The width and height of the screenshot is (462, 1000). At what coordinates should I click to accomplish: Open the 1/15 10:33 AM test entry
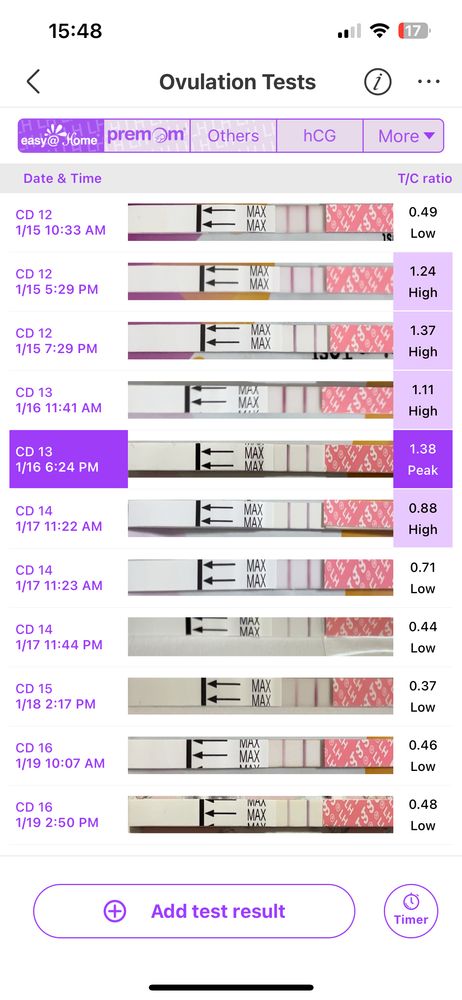click(x=231, y=223)
